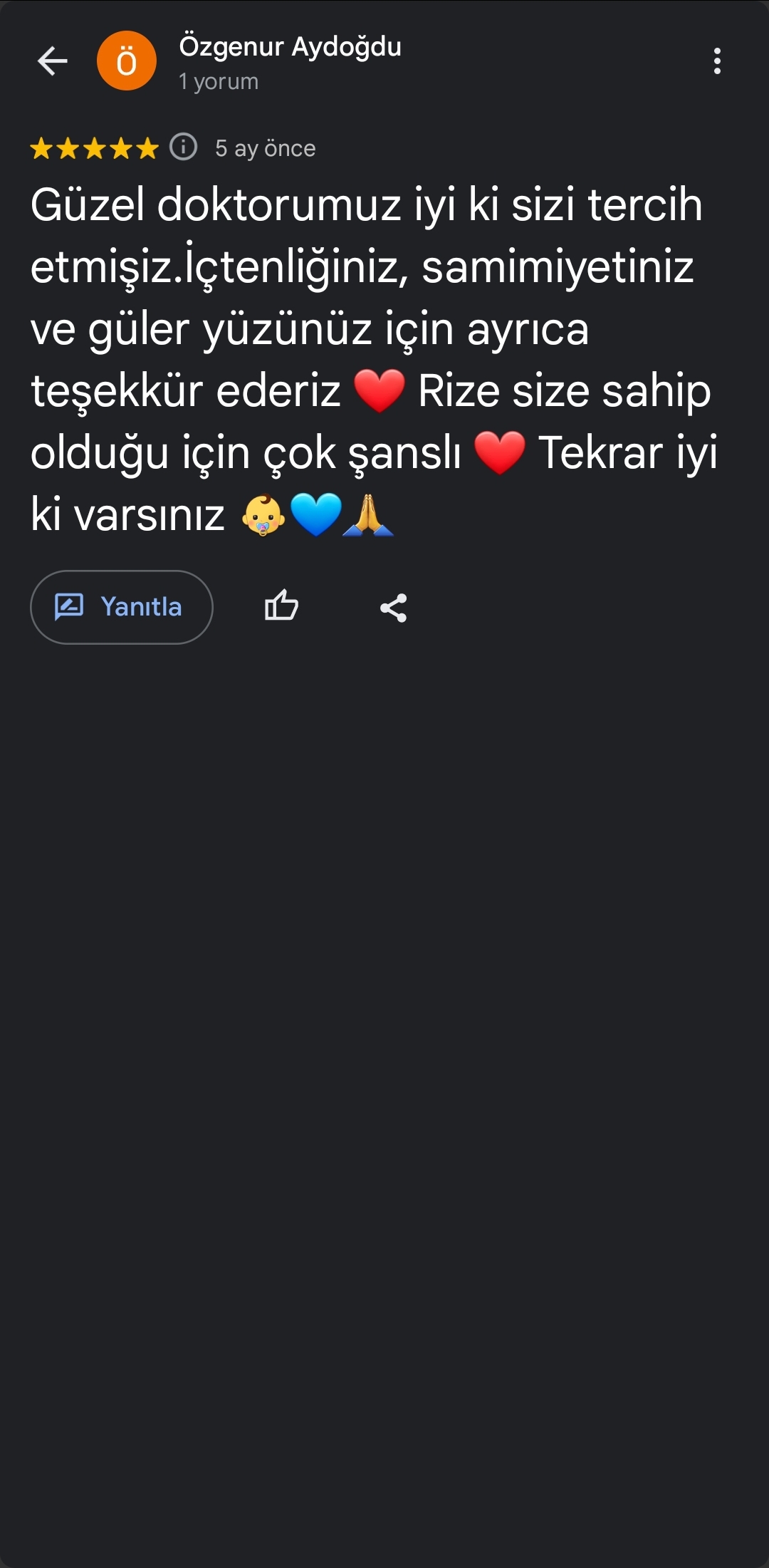This screenshot has height=1568, width=769.
Task: Open the three-dot overflow menu
Action: 717,61
